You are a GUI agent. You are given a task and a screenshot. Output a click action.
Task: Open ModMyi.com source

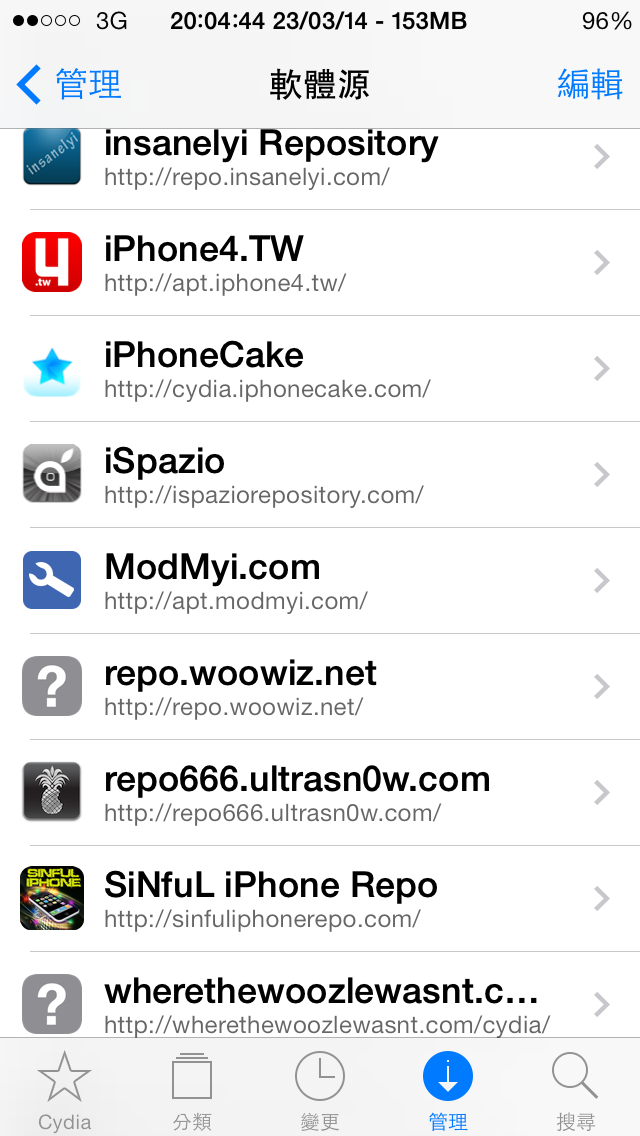(x=320, y=581)
